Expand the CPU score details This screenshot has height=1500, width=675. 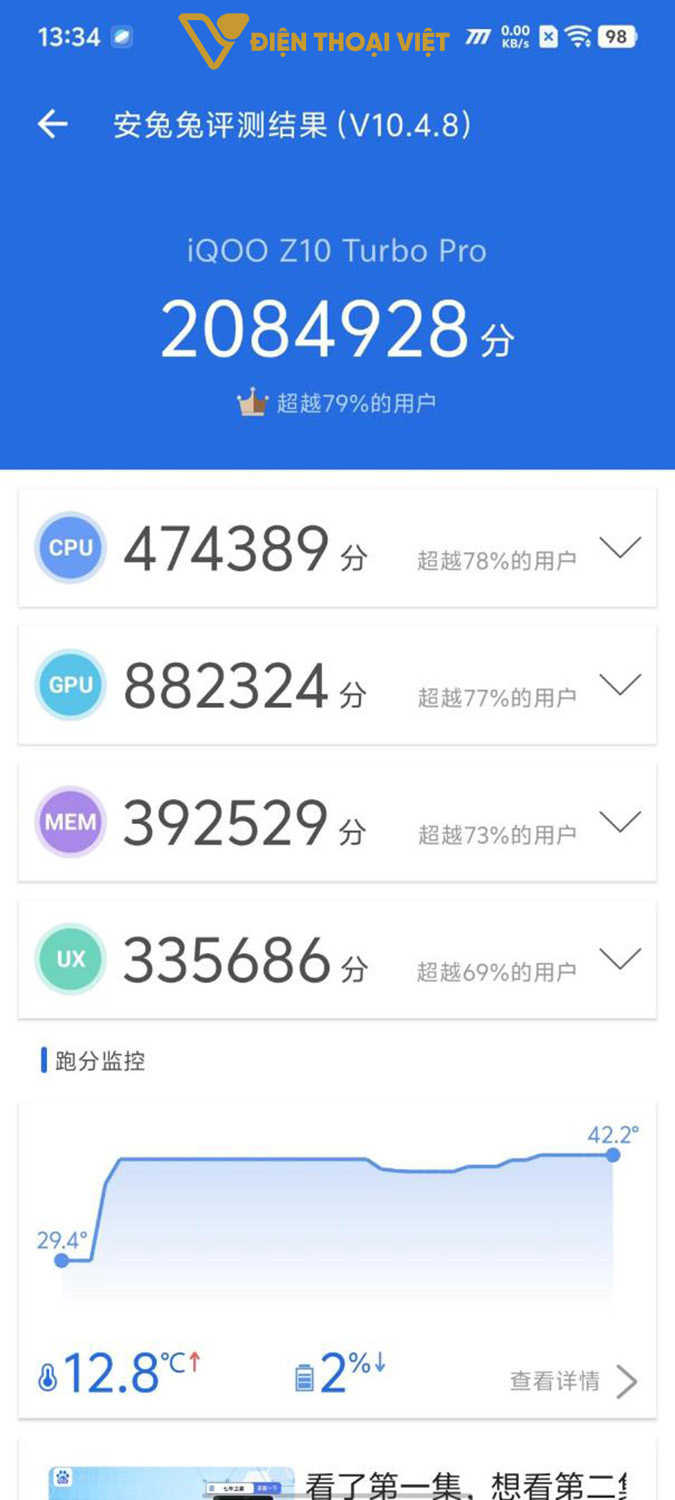coord(619,548)
